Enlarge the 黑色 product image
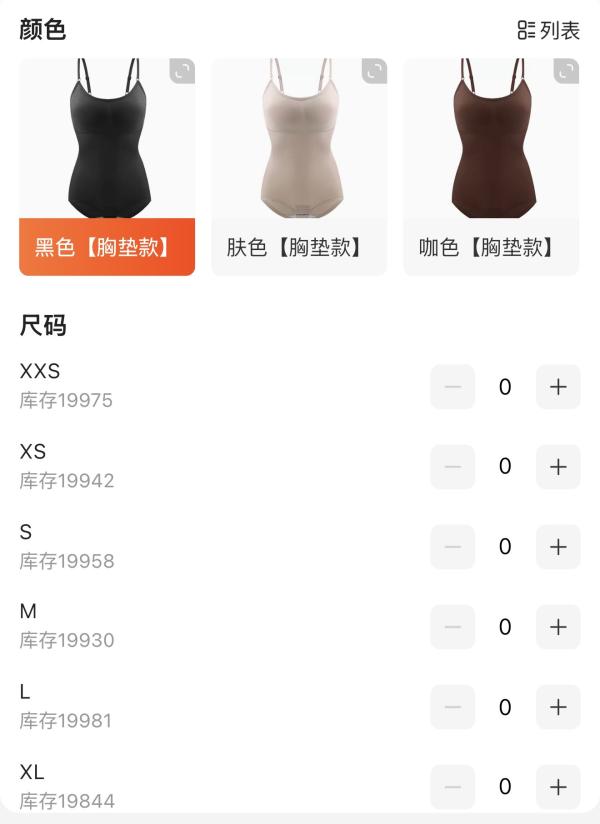 [x=182, y=72]
